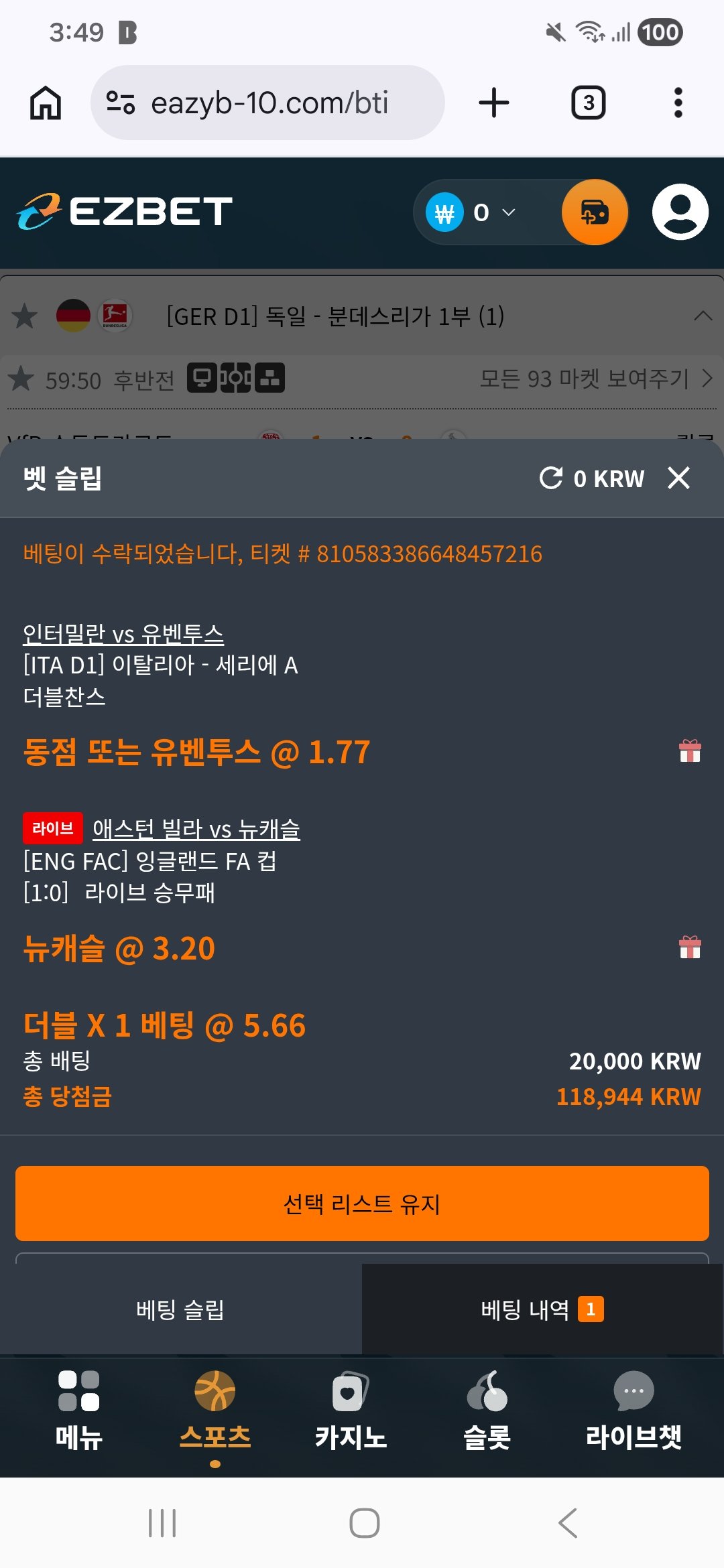Image resolution: width=724 pixels, height=1568 pixels.
Task: Tap the gift icon beside 뉴캐슬 @ 3.20
Action: (x=690, y=948)
